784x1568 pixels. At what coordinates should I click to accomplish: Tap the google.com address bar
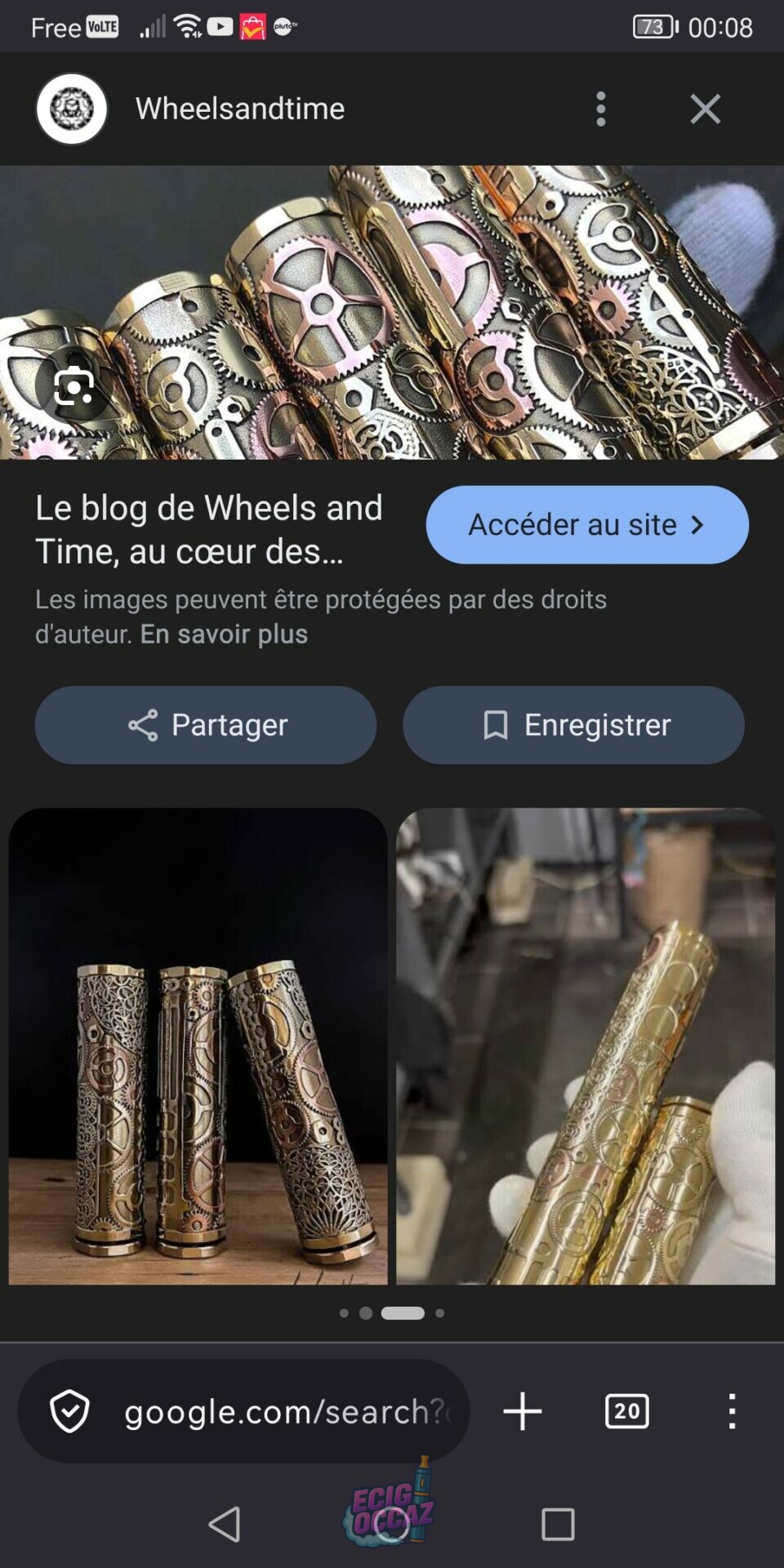coord(286,1411)
